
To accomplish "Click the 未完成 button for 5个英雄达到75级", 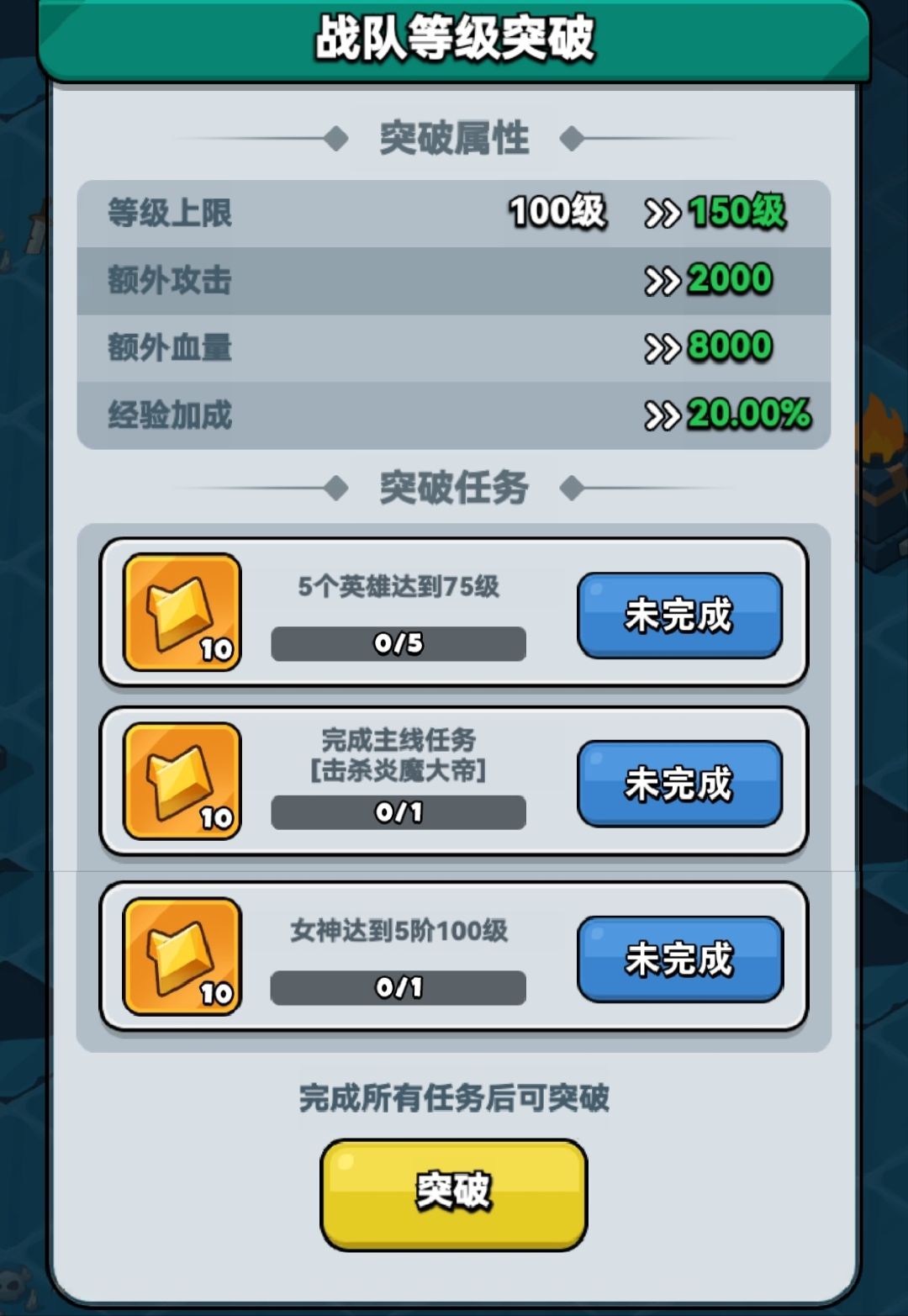I will (679, 615).
